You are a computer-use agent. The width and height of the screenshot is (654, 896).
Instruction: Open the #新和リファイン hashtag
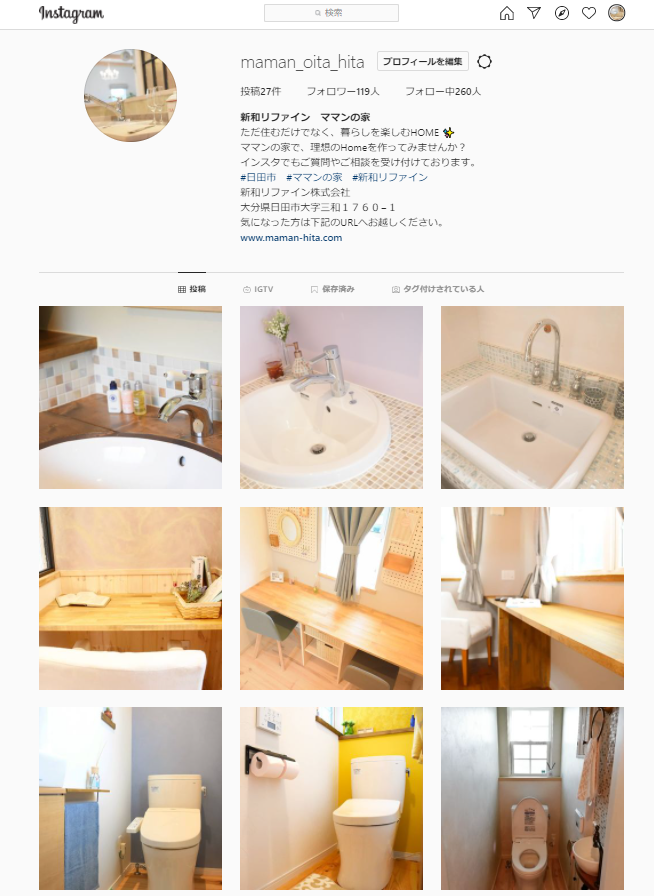(390, 177)
